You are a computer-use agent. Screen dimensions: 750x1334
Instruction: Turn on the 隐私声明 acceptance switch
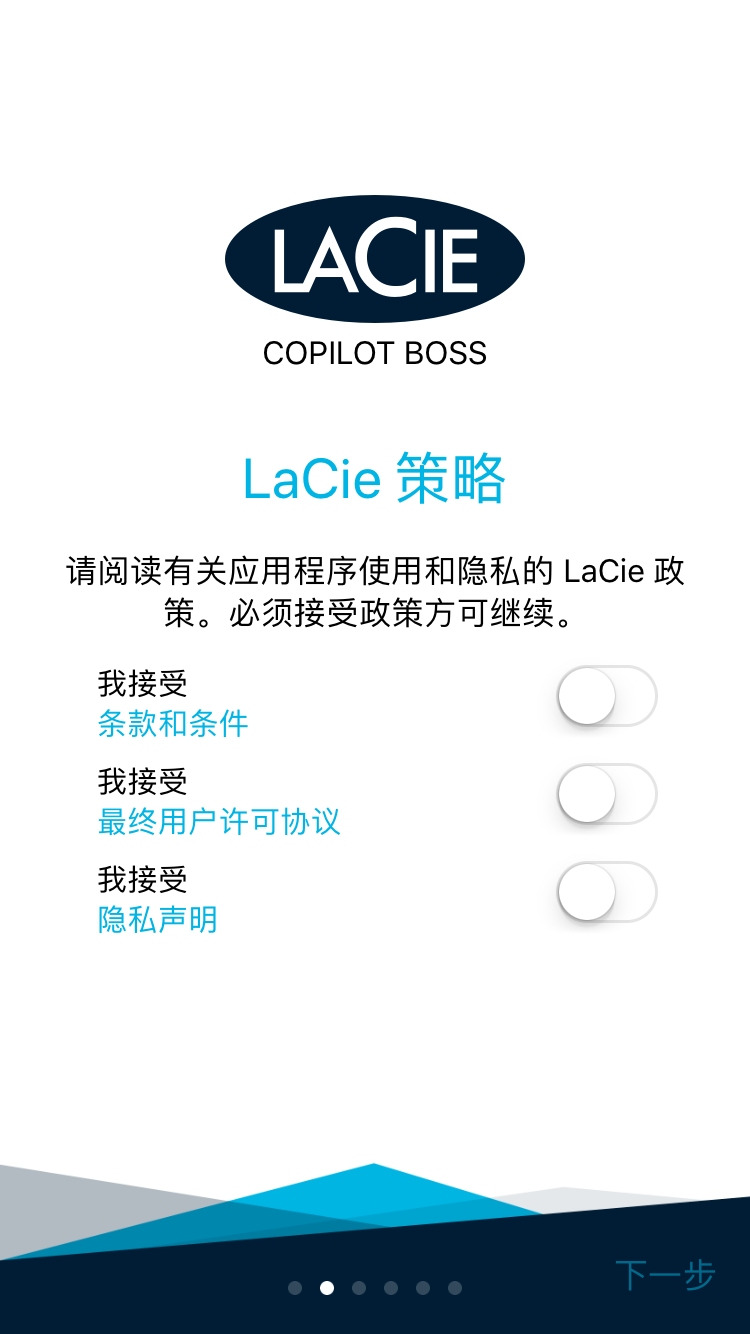606,892
